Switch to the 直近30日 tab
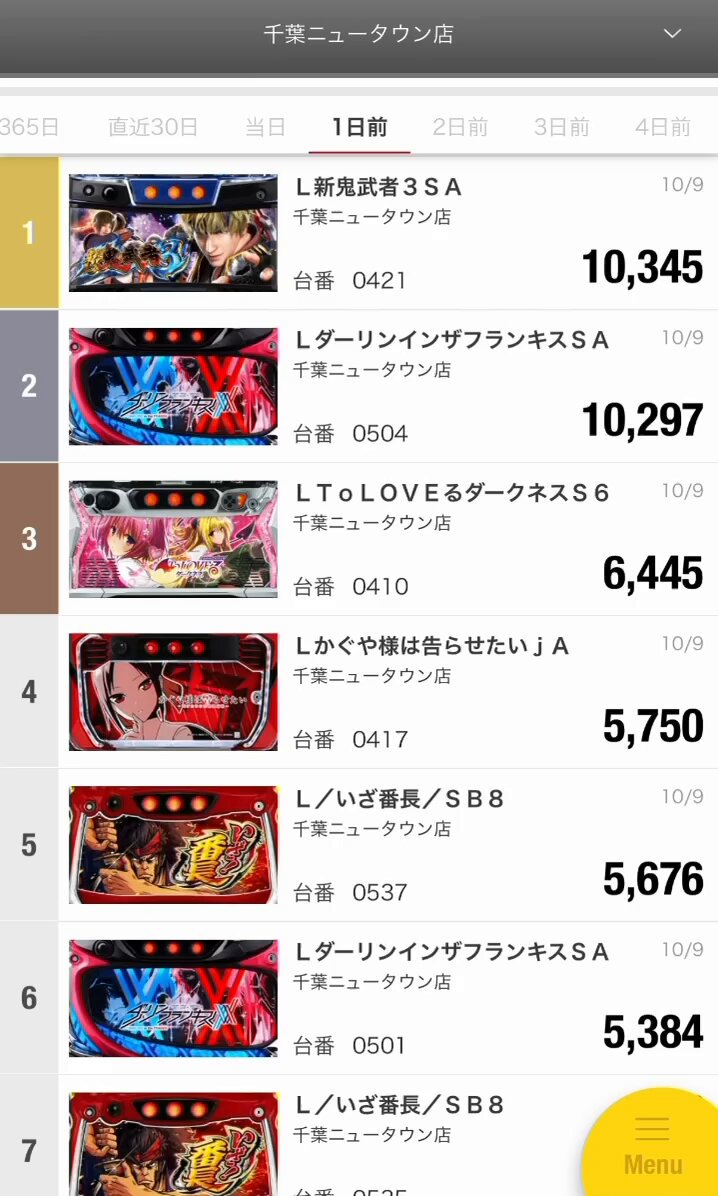718x1196 pixels. pos(153,127)
